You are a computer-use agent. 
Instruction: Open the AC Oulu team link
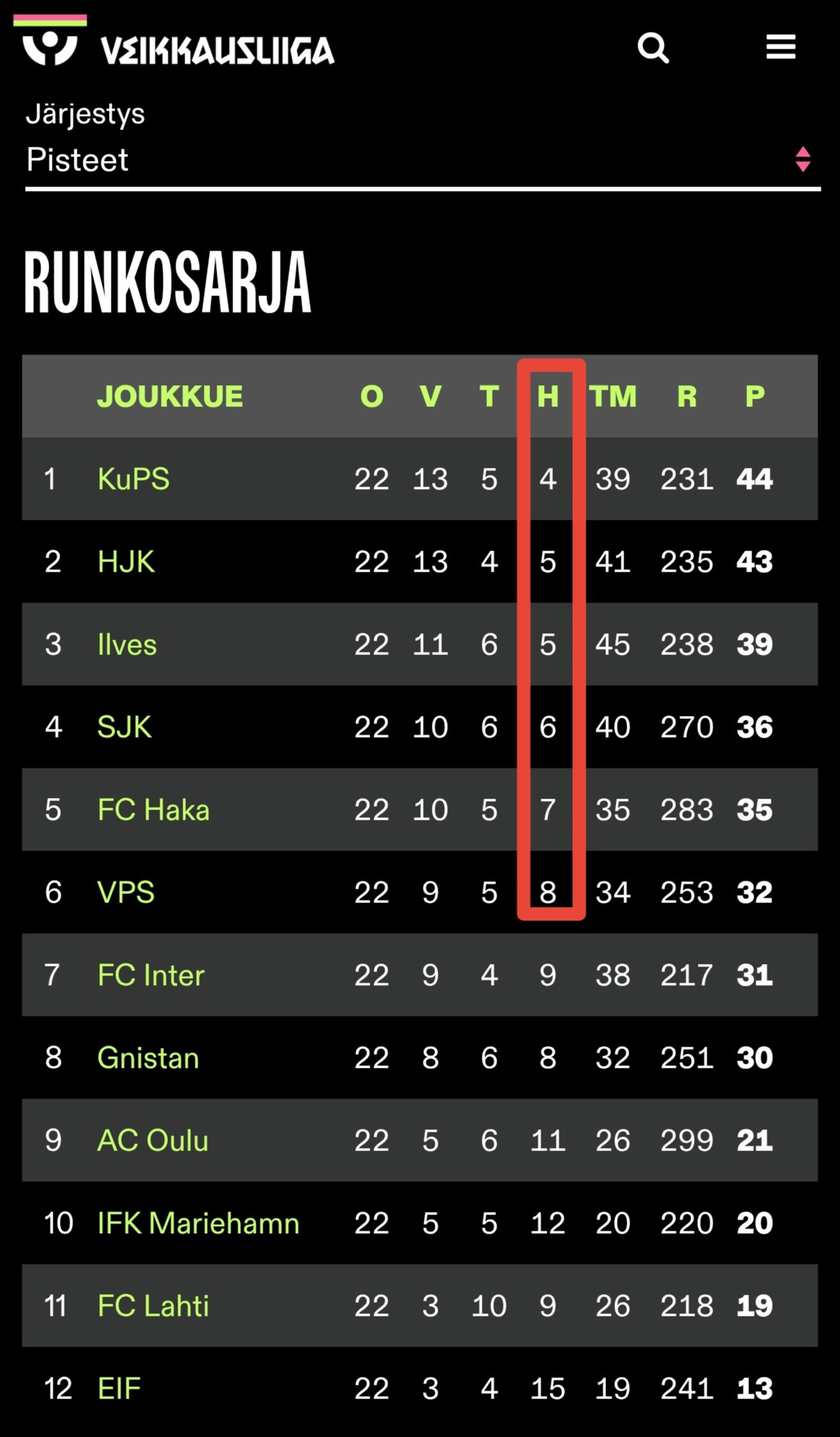[x=152, y=1140]
